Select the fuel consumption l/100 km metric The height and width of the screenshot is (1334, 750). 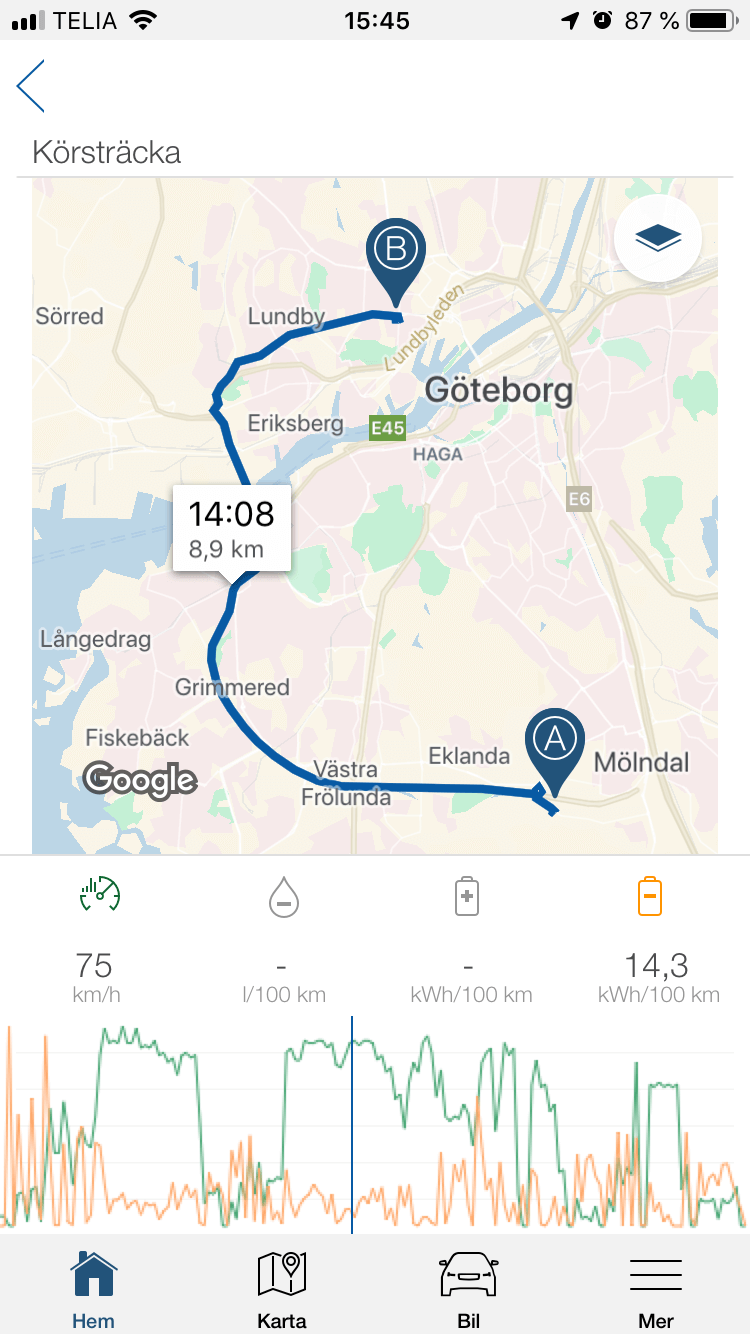point(282,938)
